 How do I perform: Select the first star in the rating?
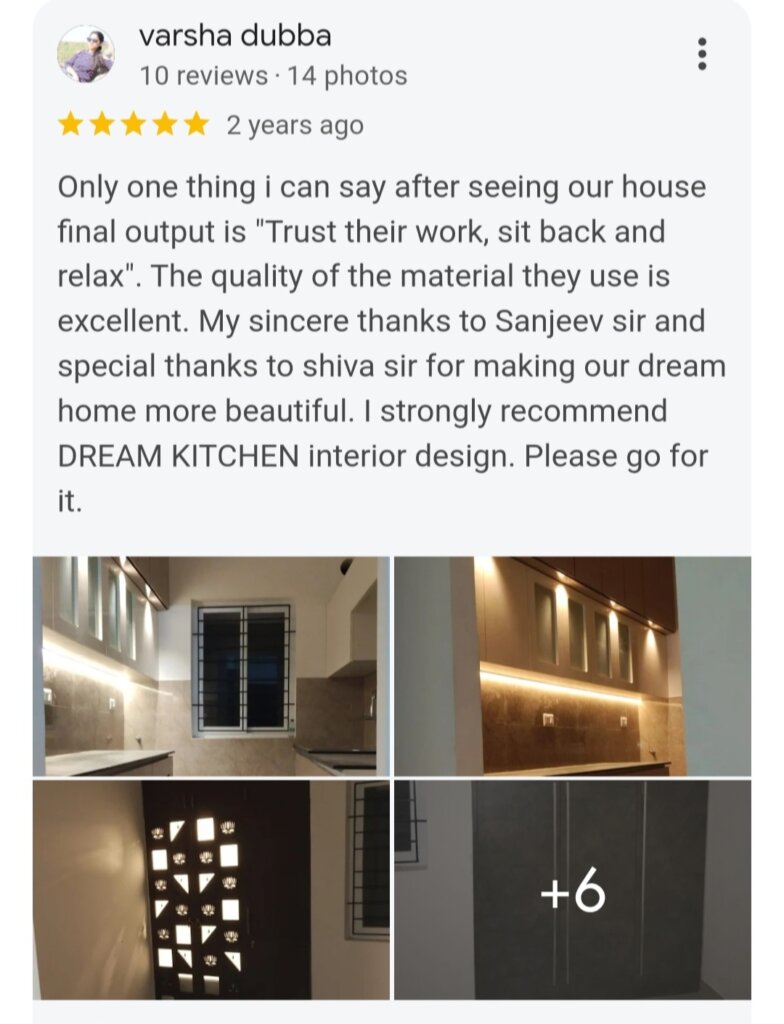coord(72,125)
